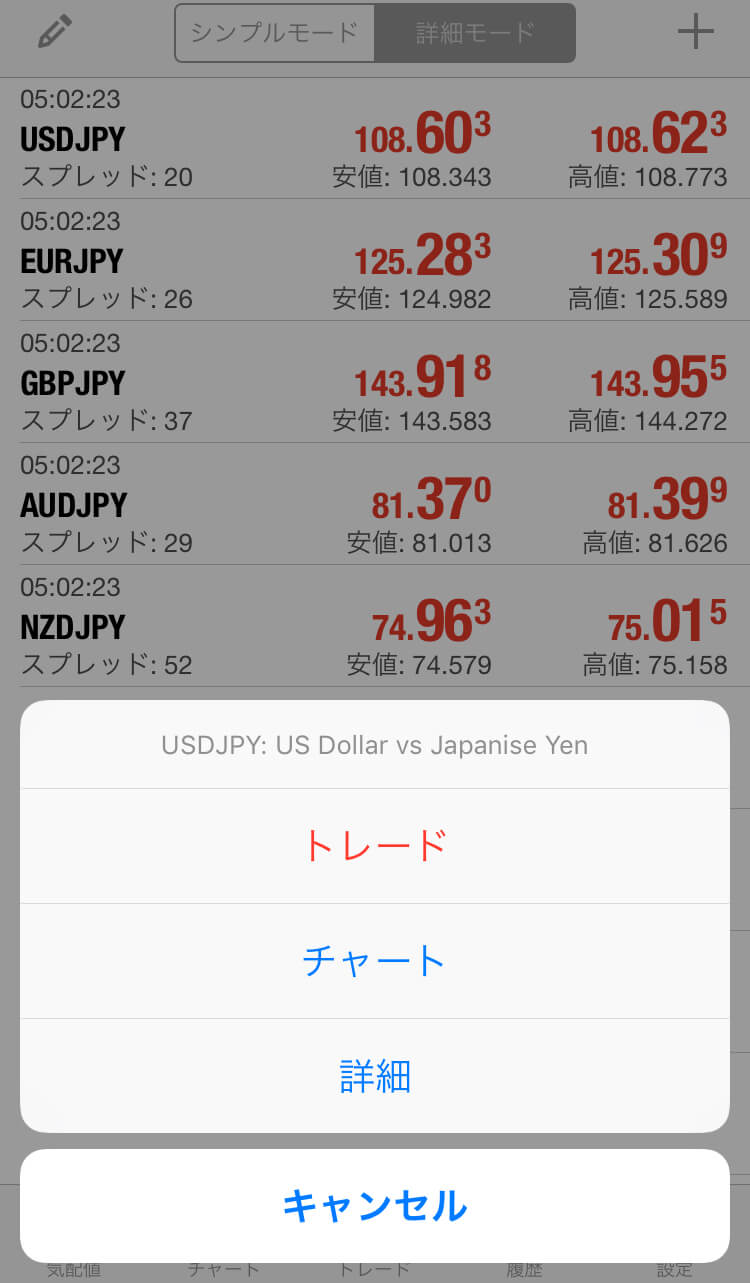Choose 詳細 for USDJPY
Screen dimensions: 750x1283
[x=375, y=1076]
